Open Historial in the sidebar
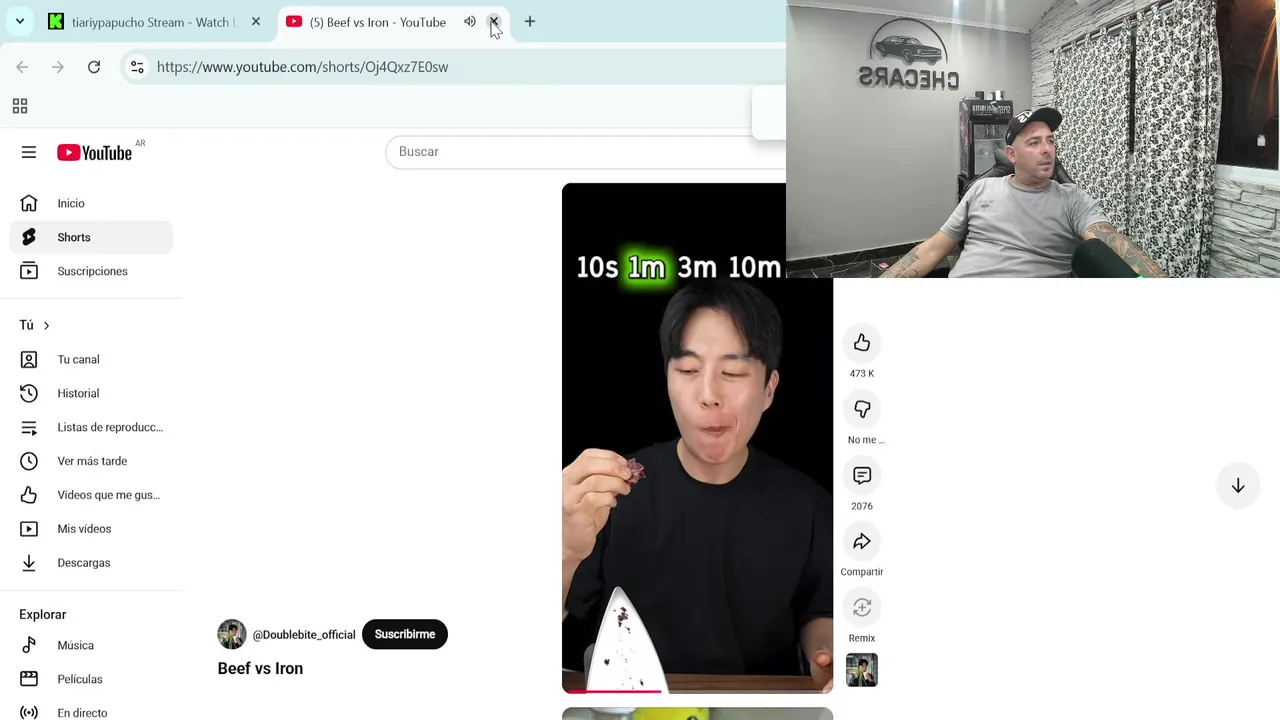 [78, 393]
